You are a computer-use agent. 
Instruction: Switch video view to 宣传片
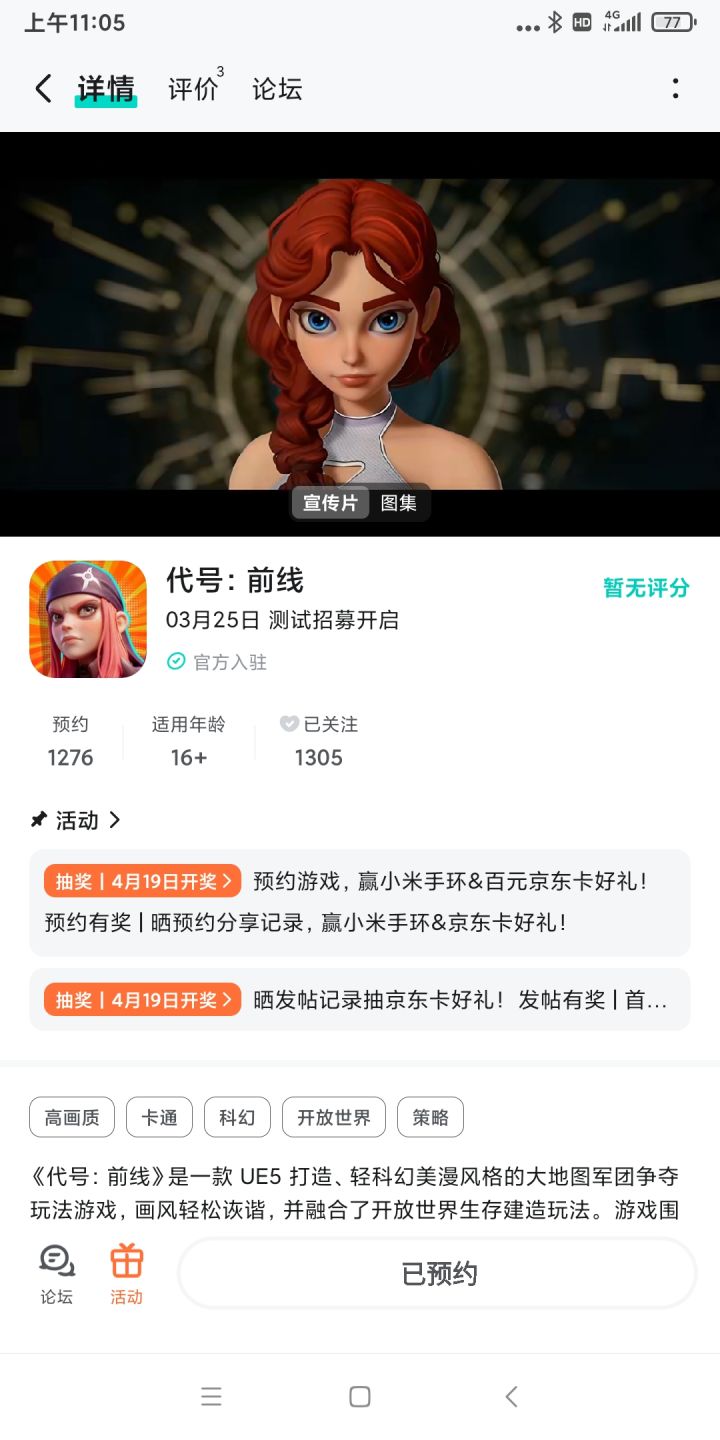pos(330,504)
